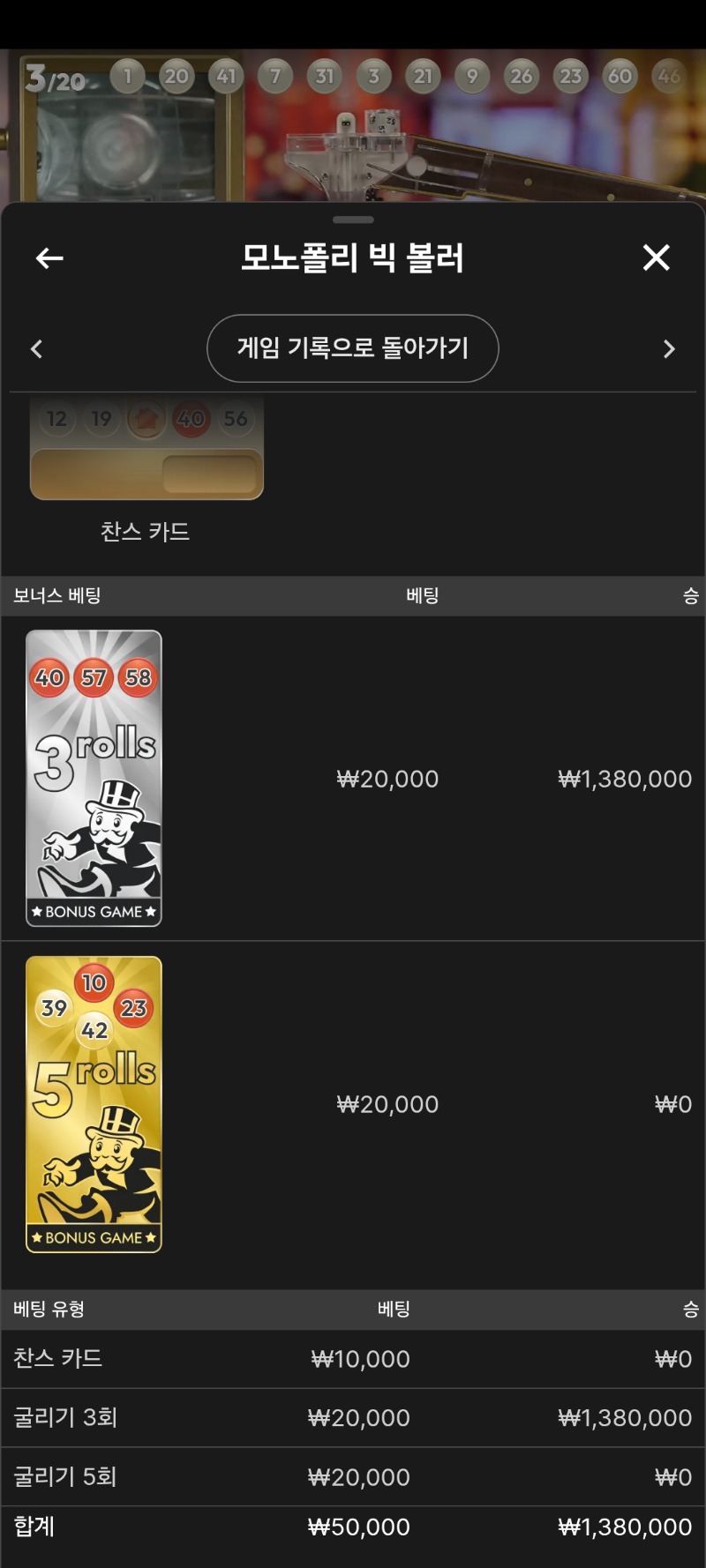Go back using the left arrow

(49, 258)
